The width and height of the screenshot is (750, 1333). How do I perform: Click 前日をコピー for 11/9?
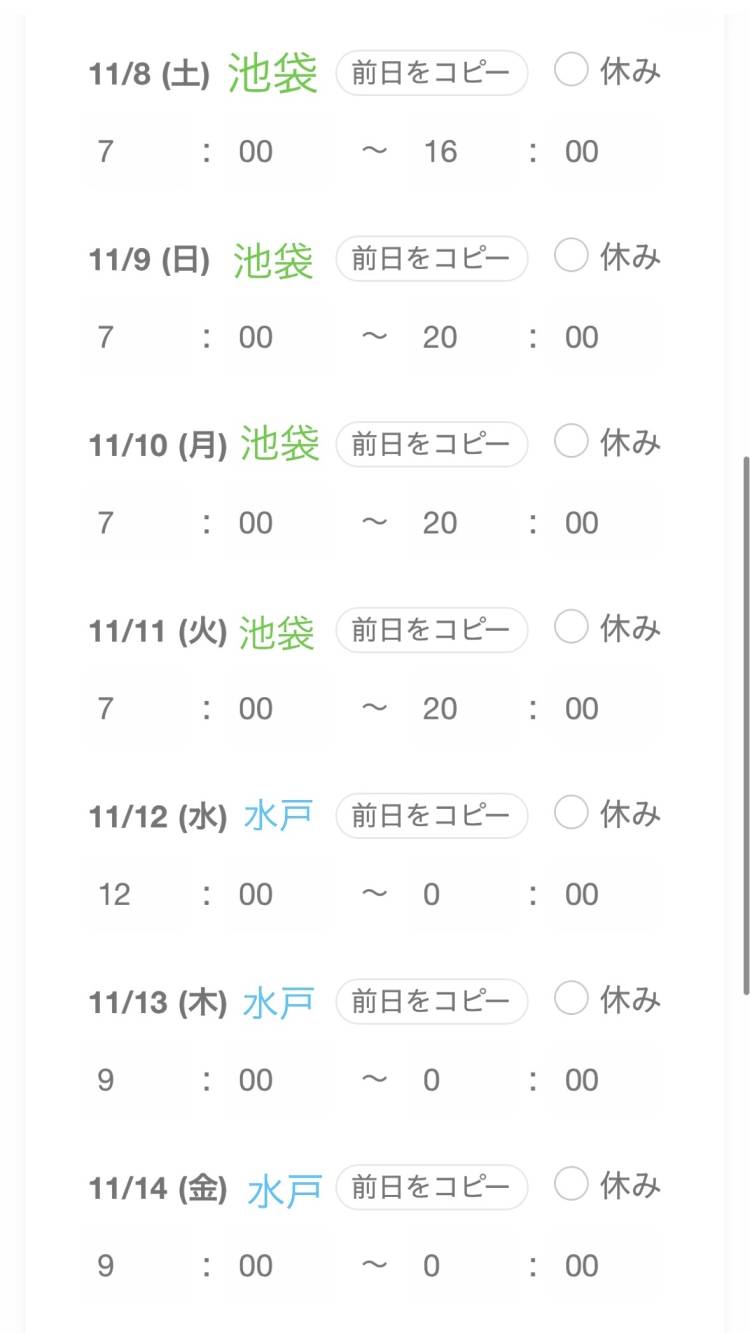[430, 257]
